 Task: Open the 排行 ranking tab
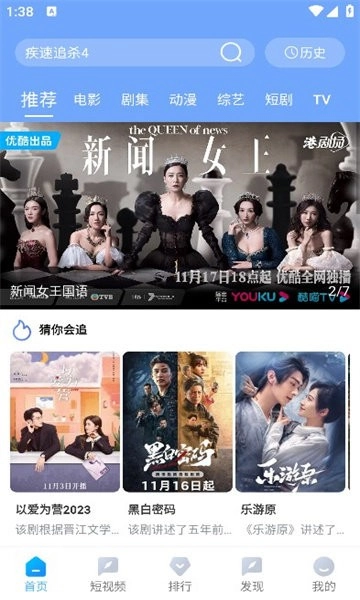point(180,574)
